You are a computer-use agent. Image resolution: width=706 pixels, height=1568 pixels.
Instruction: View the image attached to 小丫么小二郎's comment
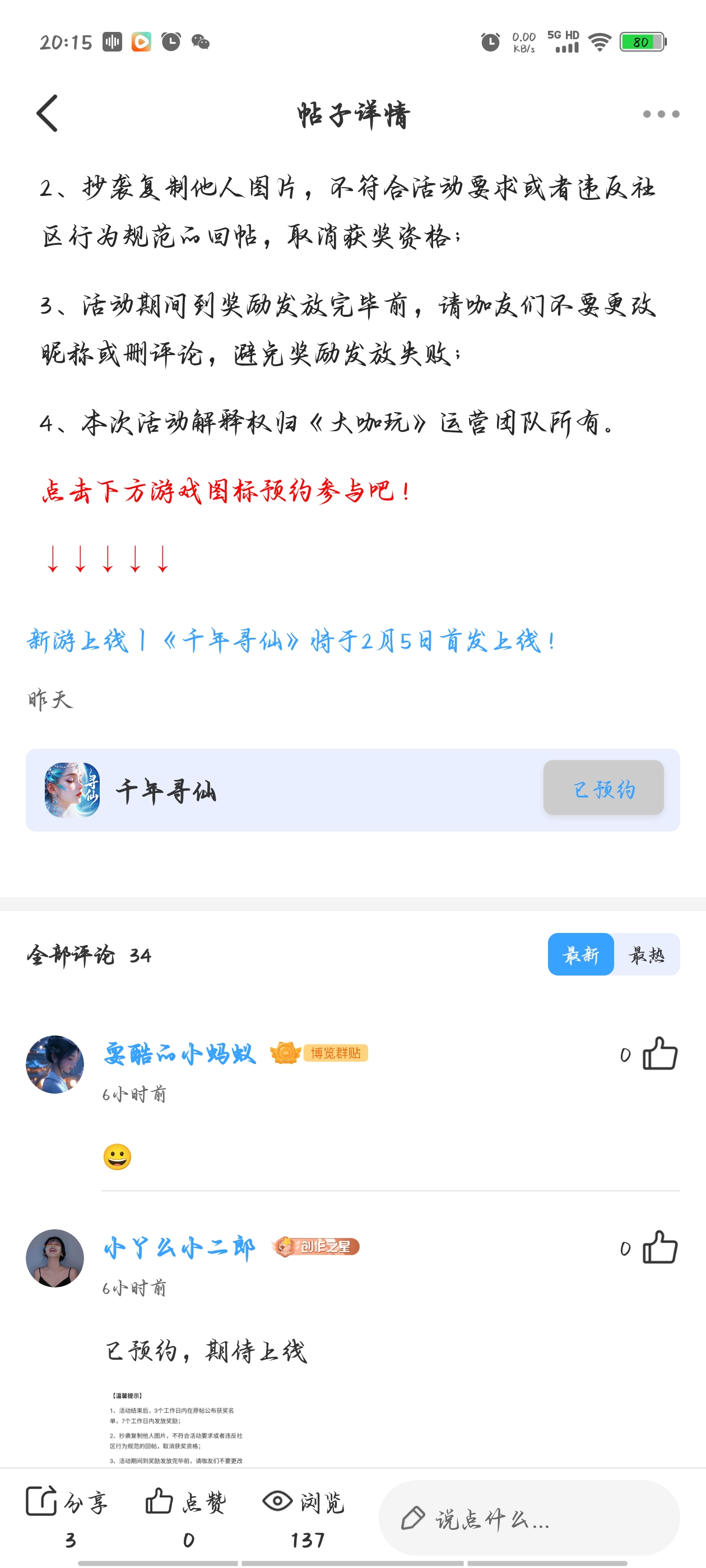[x=176, y=1427]
